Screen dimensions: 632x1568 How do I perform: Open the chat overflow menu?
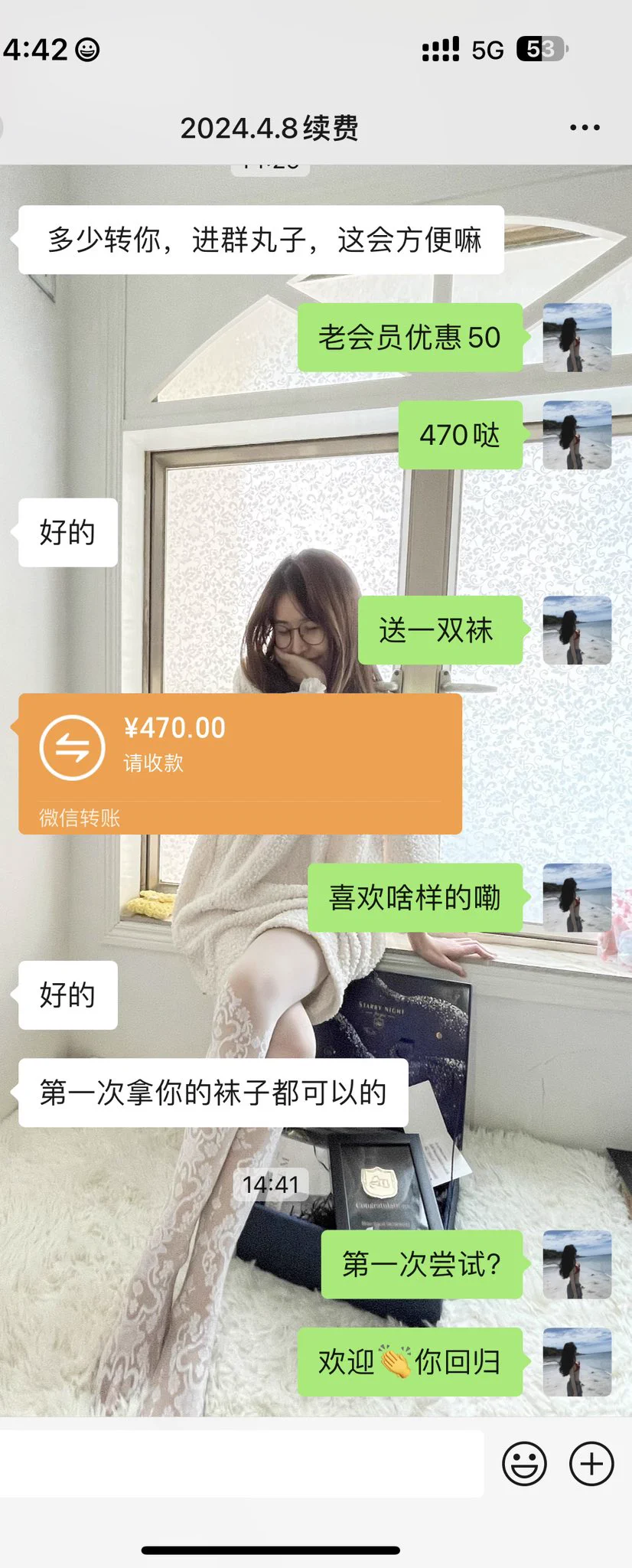click(585, 128)
